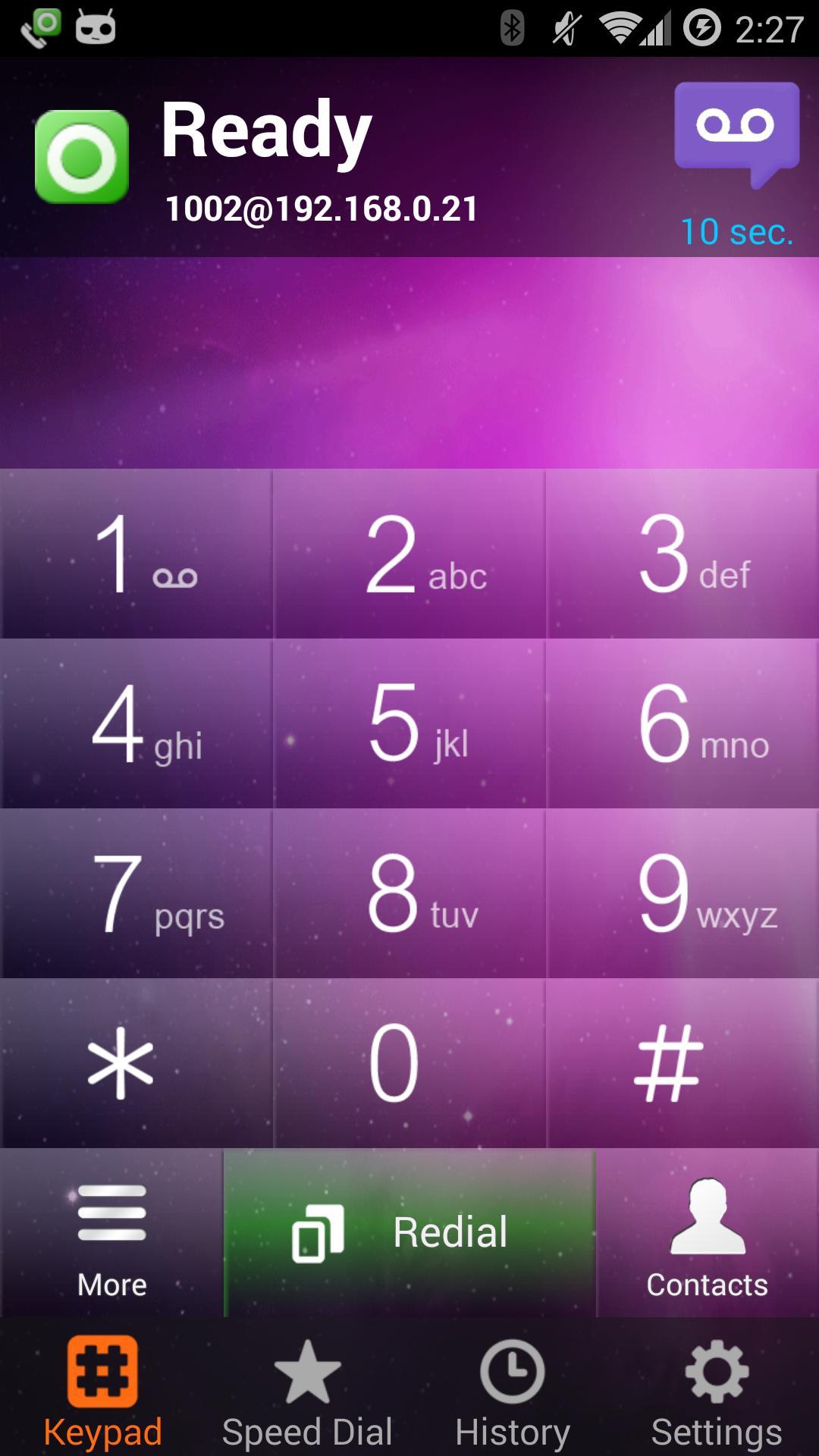Enter the star key
This screenshot has height=1456, width=819.
(x=136, y=1063)
